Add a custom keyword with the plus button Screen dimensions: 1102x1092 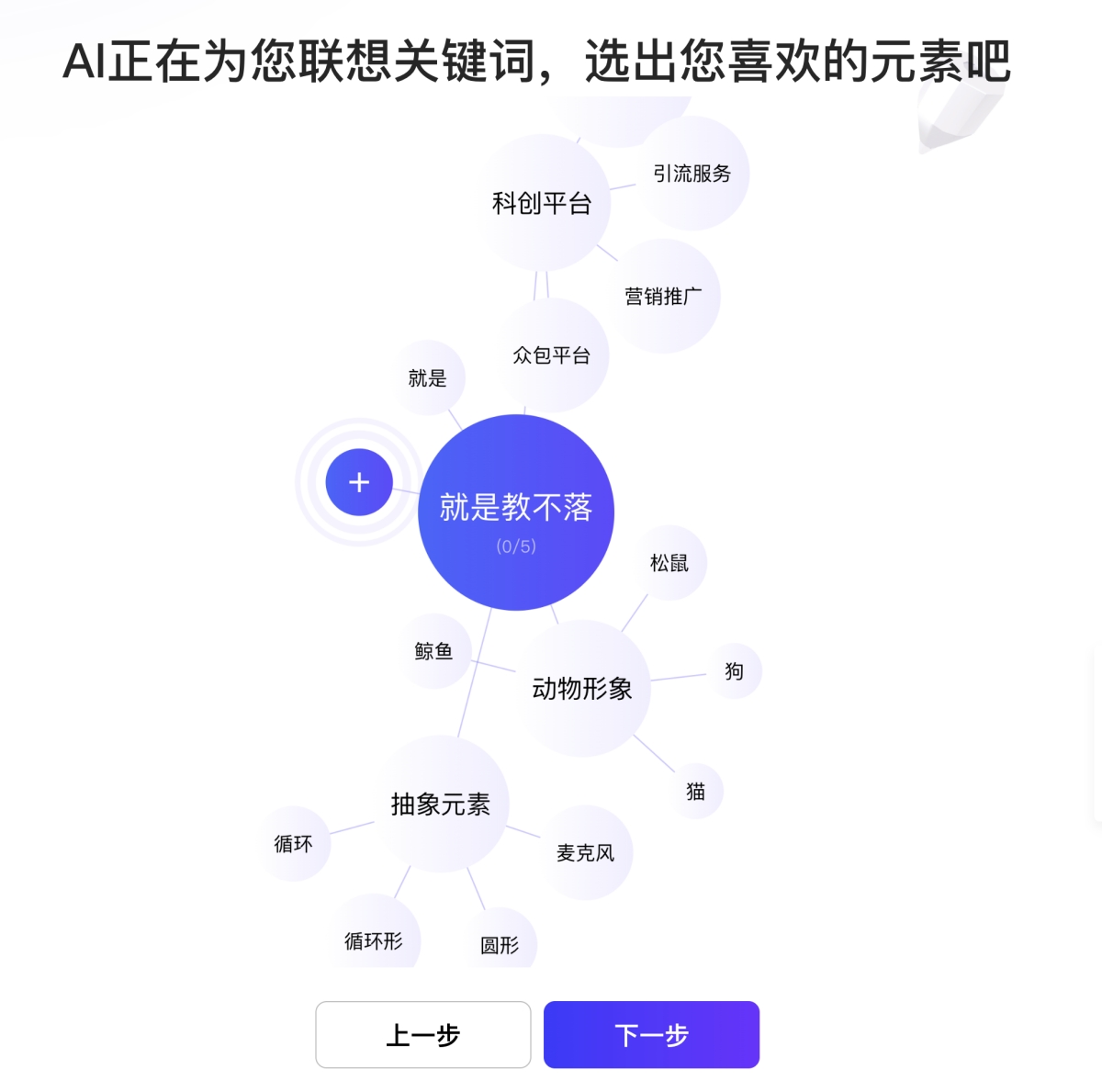(x=359, y=482)
